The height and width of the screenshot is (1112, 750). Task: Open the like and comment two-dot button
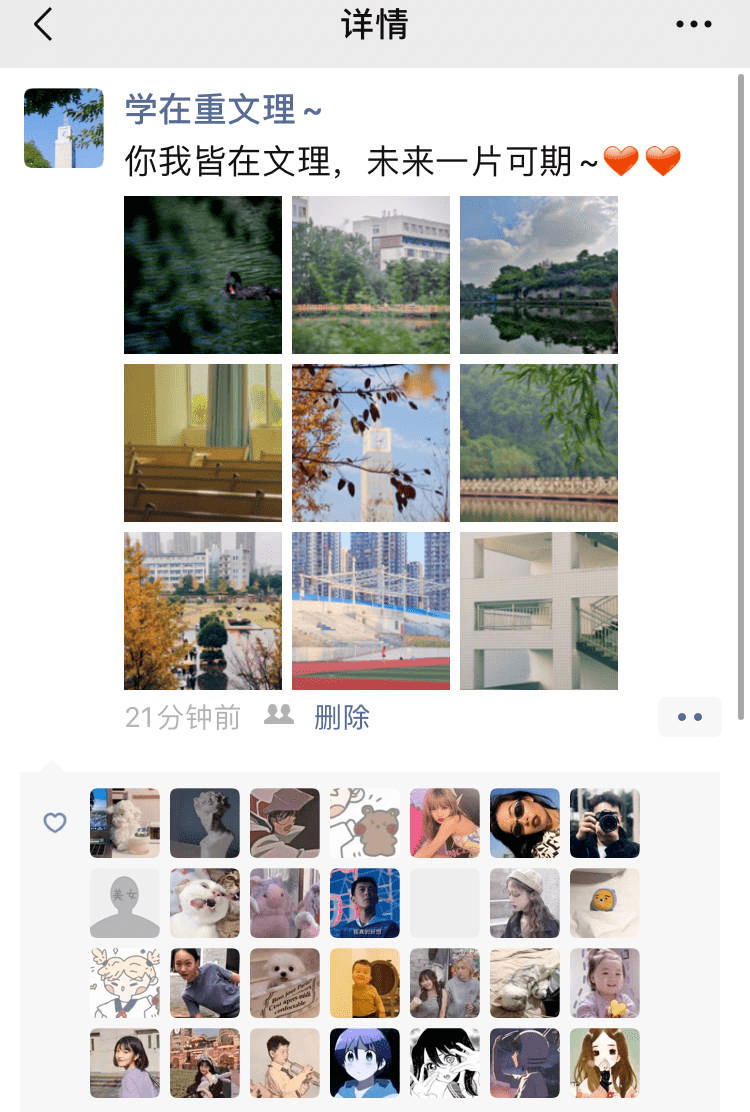pyautogui.click(x=690, y=717)
